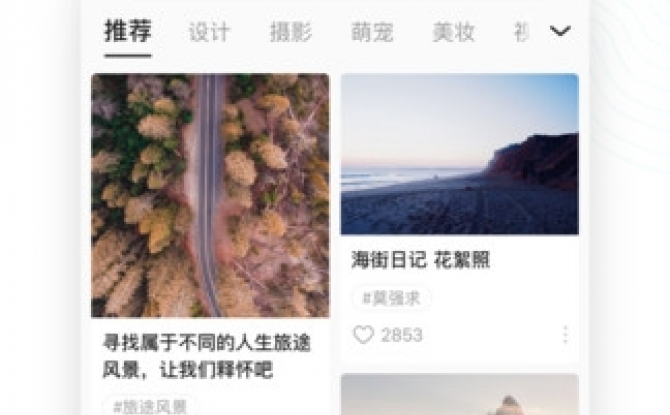Open more options for 海街日记 post
670x415 pixels.
click(x=565, y=335)
